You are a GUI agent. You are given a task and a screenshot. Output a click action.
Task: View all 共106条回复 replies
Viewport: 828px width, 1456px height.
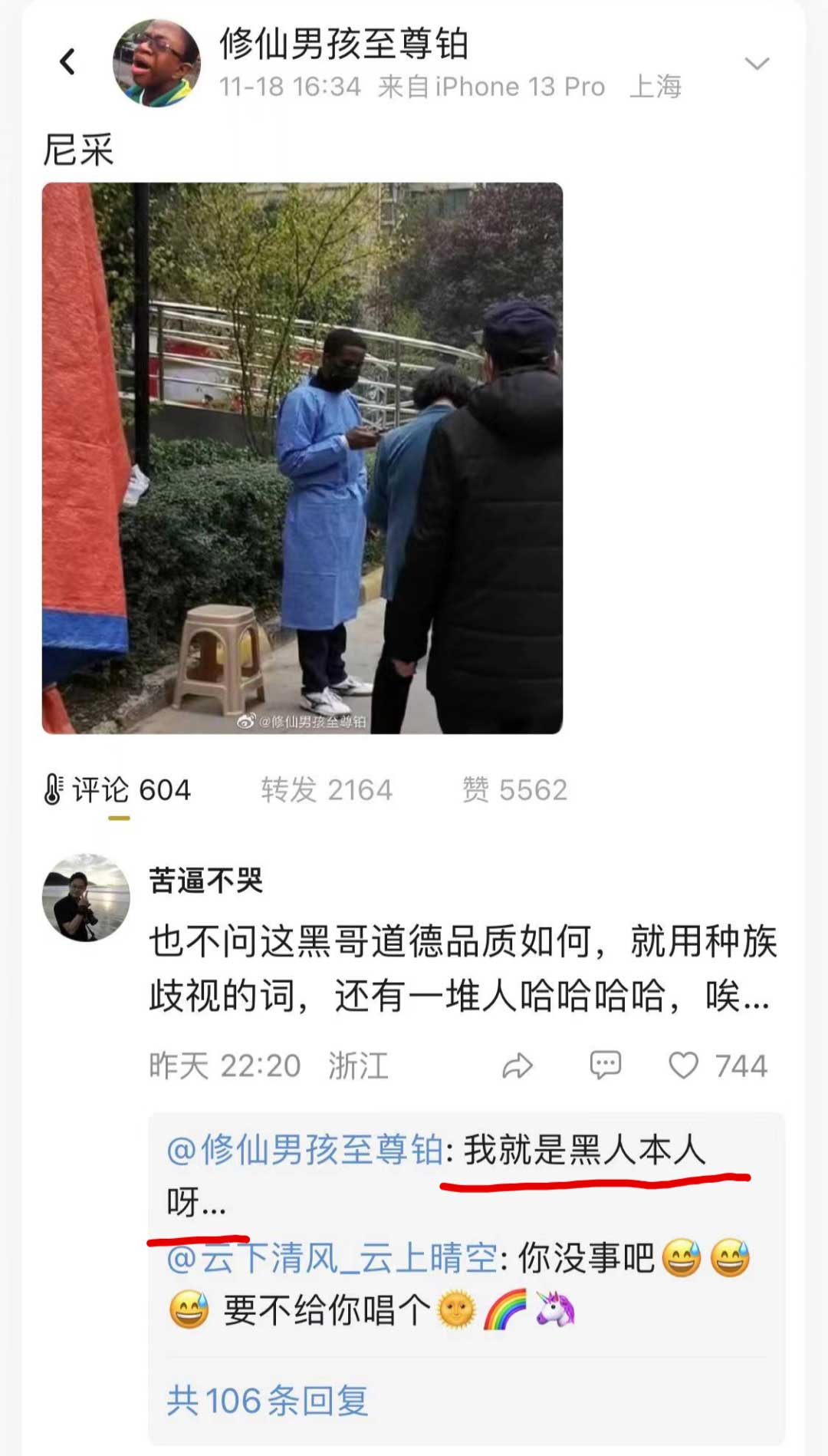268,1401
